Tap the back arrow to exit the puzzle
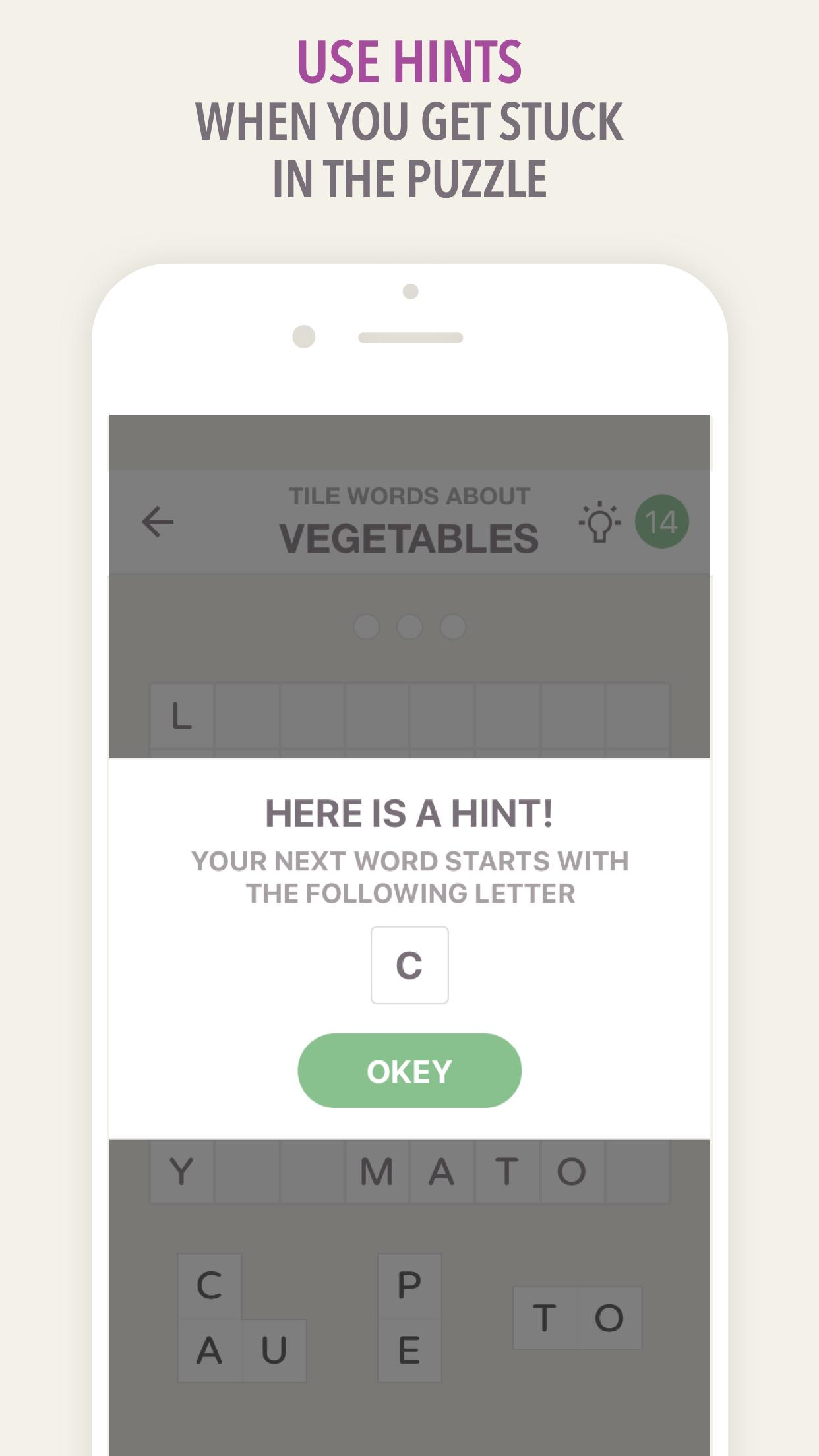Image resolution: width=819 pixels, height=1456 pixels. [157, 521]
